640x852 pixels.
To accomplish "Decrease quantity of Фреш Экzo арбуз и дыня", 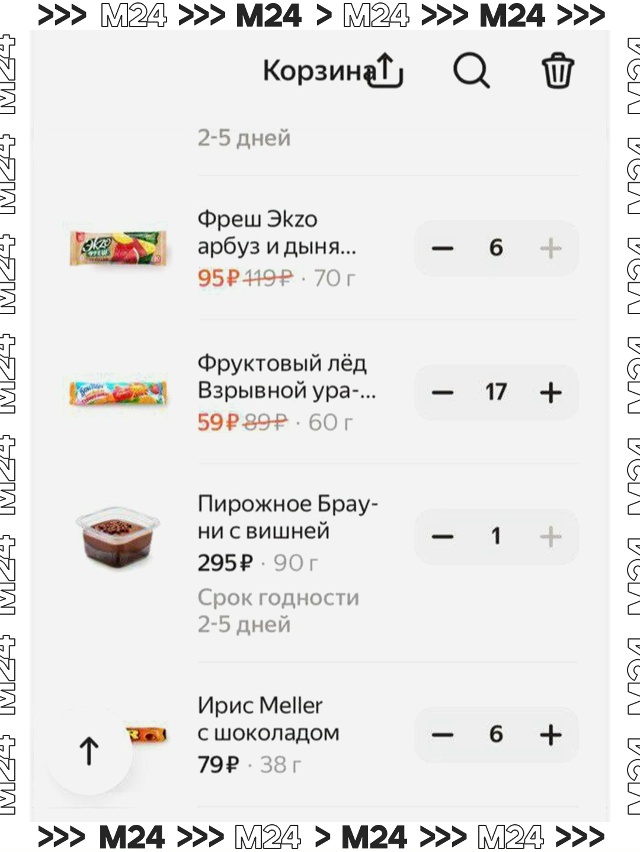I will point(443,249).
